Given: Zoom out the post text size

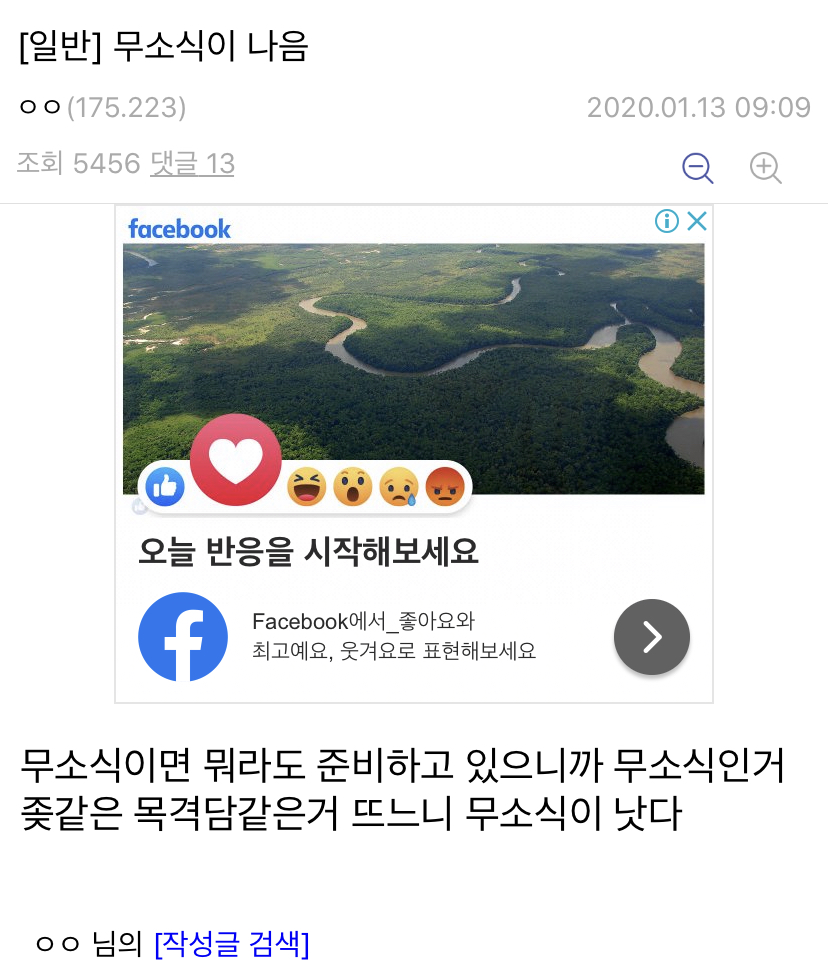Looking at the screenshot, I should [x=697, y=167].
